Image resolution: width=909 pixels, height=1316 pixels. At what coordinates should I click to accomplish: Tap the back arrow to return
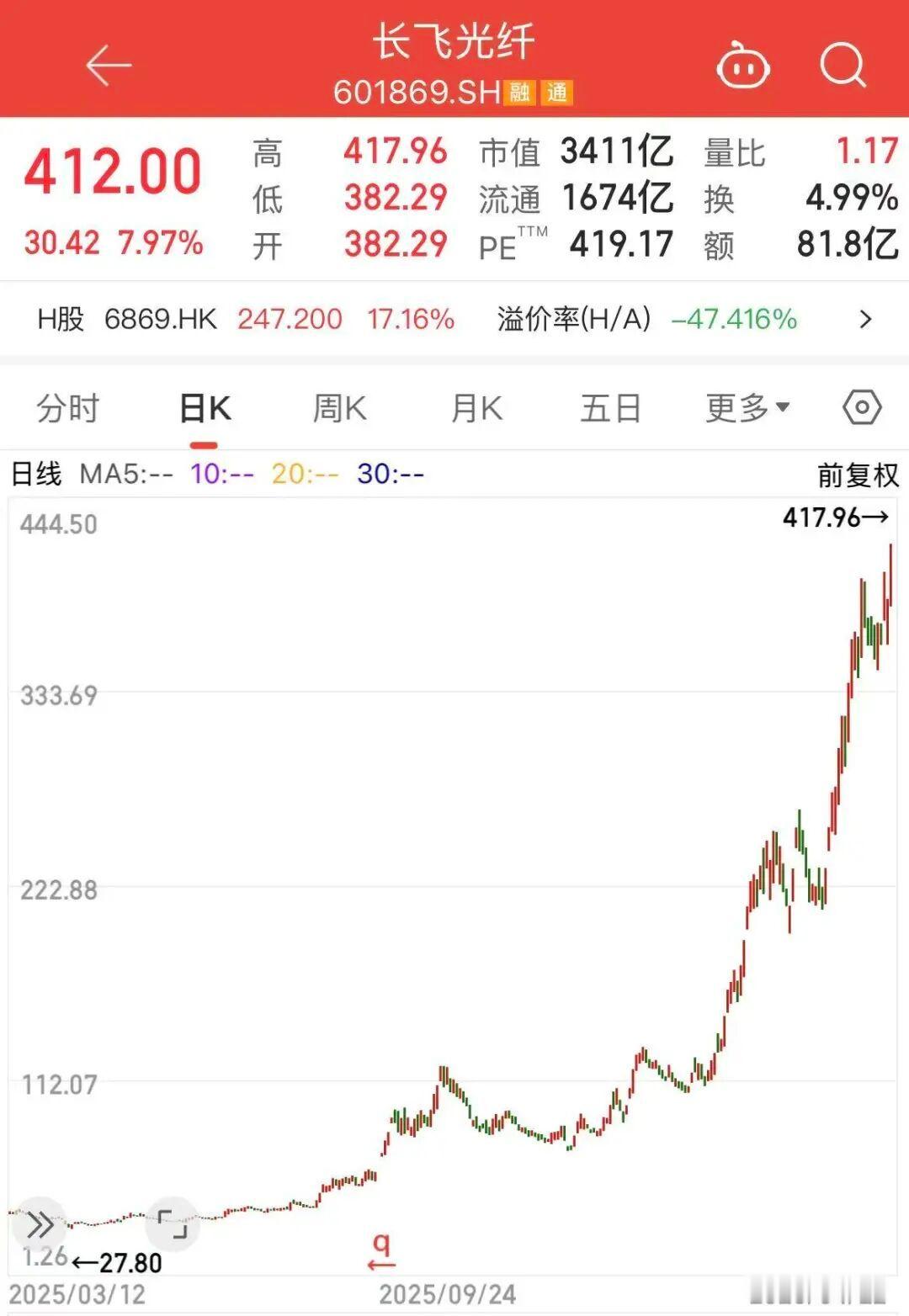[108, 66]
